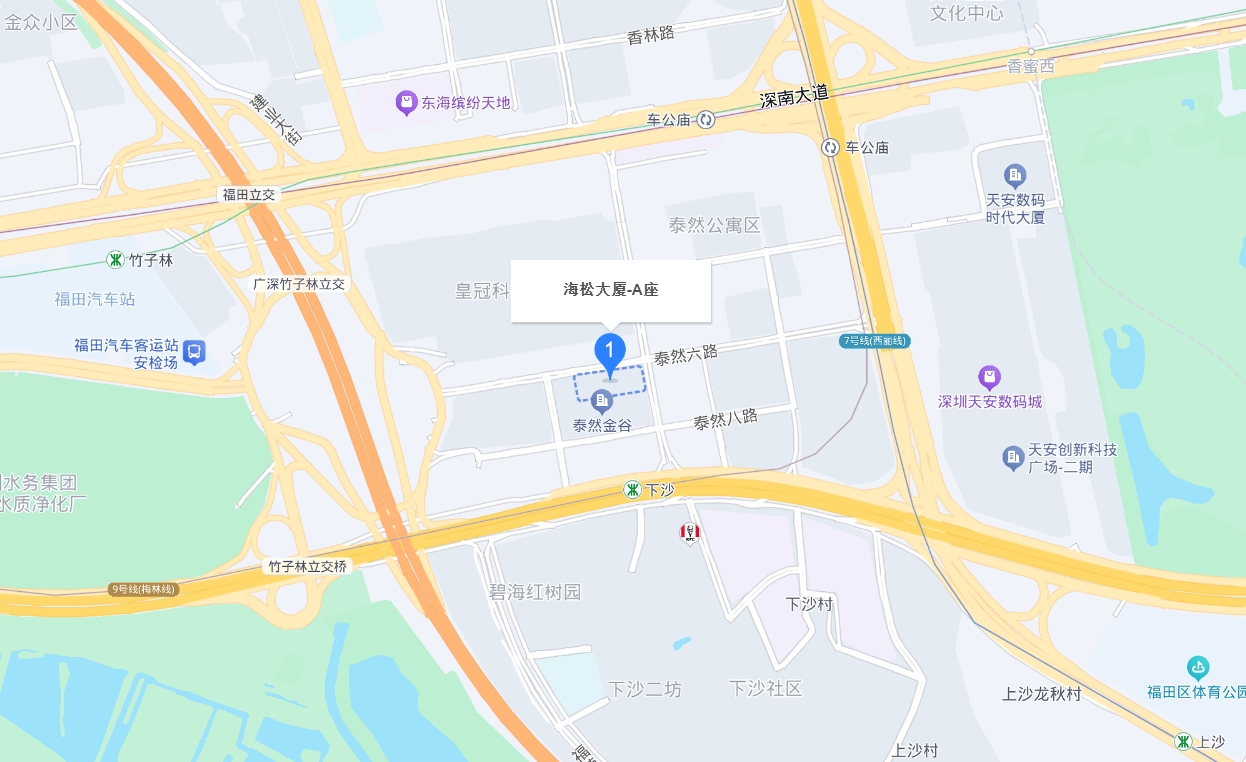Tap the 上沙 metro station icon
Image resolution: width=1246 pixels, height=762 pixels.
(x=1183, y=741)
